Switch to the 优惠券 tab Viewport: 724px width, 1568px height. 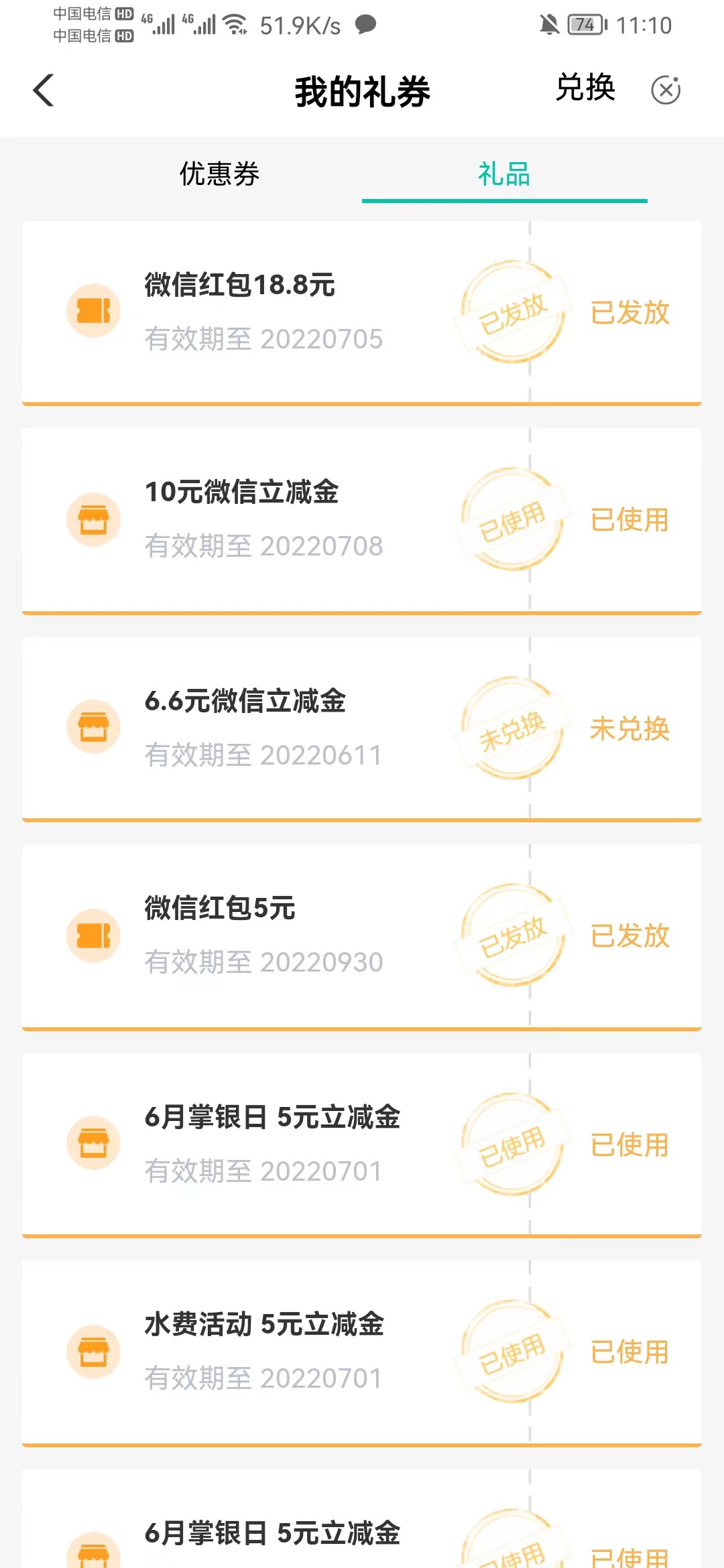219,174
